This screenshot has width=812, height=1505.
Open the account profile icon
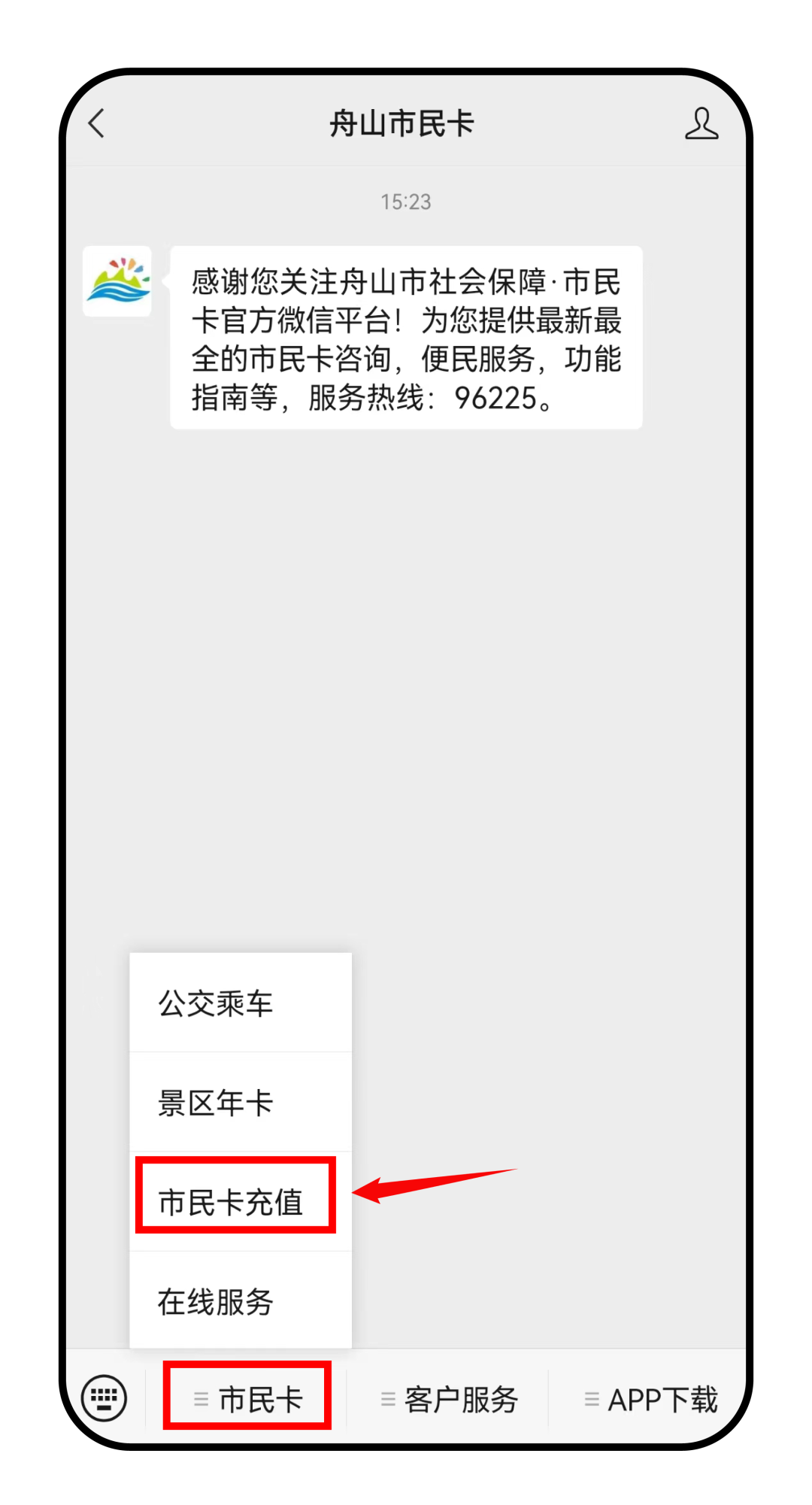701,124
